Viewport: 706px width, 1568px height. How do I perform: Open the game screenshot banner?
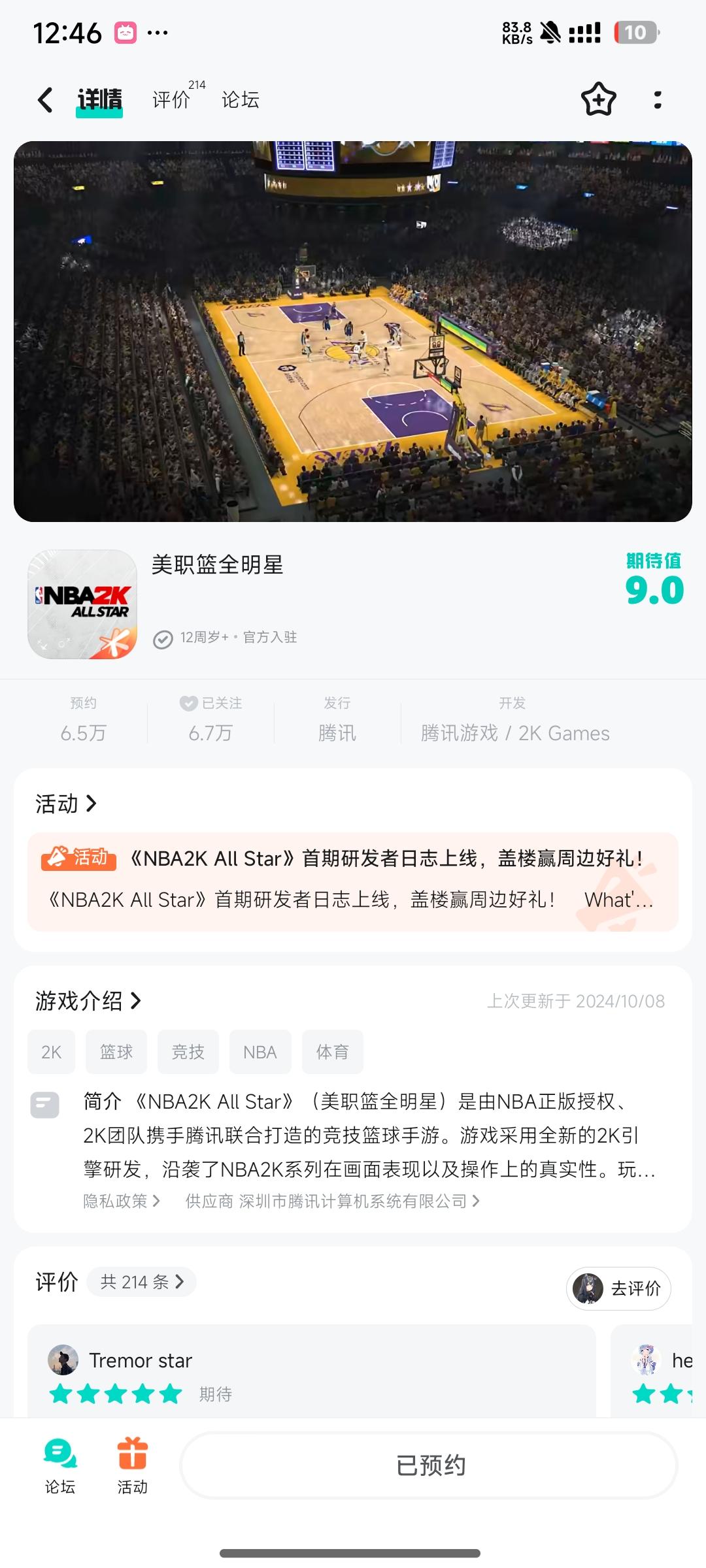coord(353,331)
